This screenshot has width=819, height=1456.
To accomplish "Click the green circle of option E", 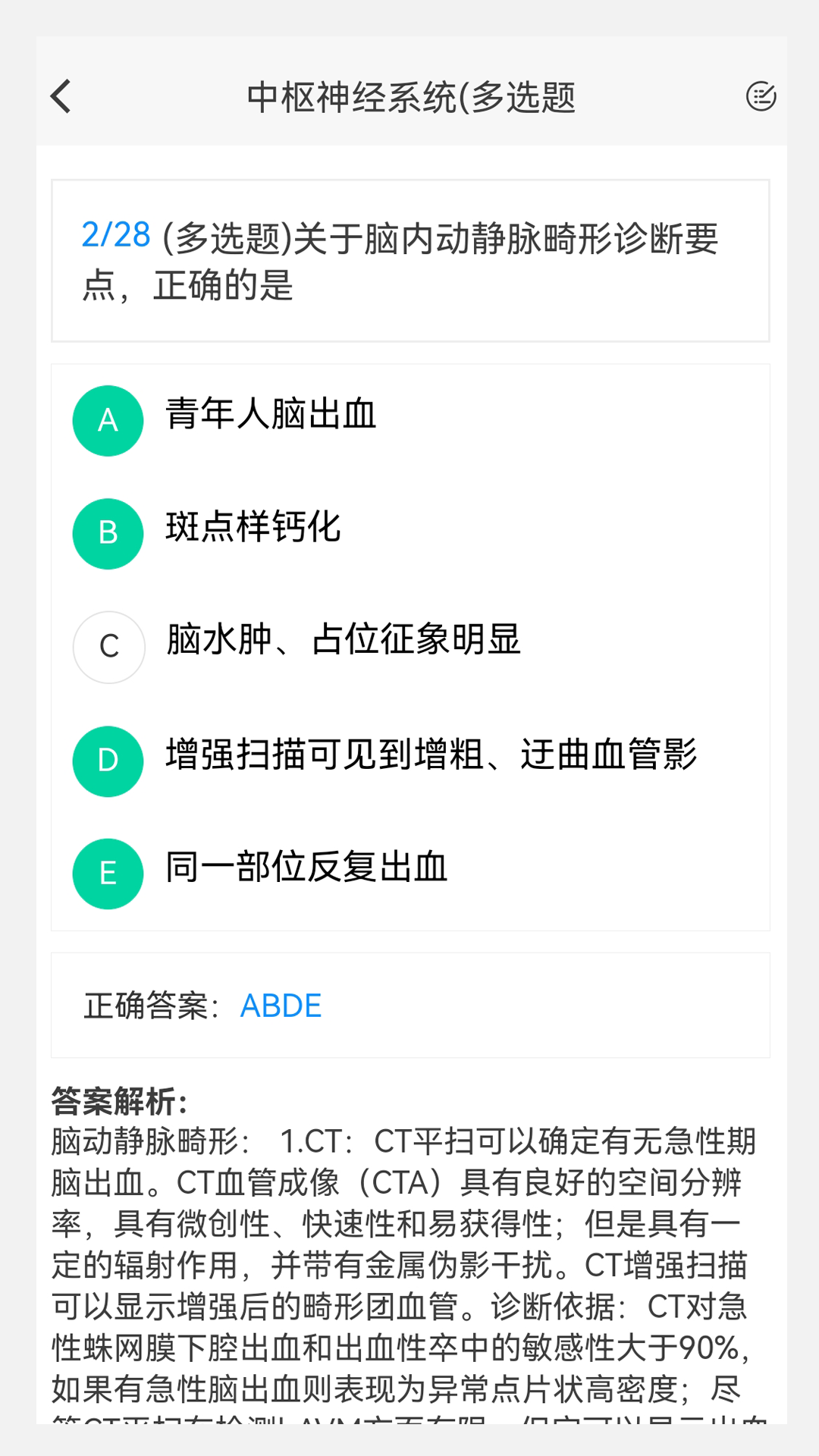I will (108, 873).
